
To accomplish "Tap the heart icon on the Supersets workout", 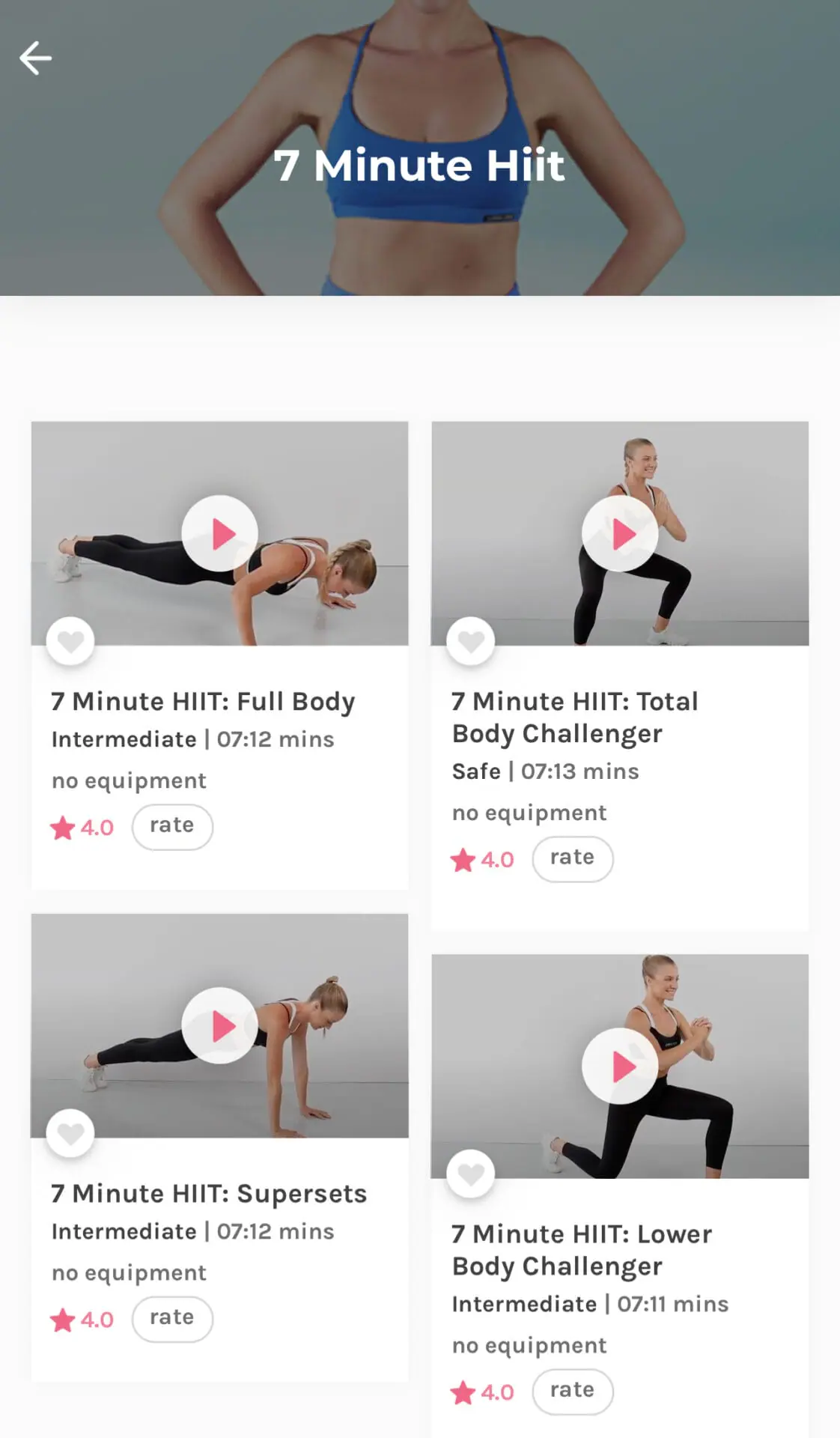I will [70, 1133].
